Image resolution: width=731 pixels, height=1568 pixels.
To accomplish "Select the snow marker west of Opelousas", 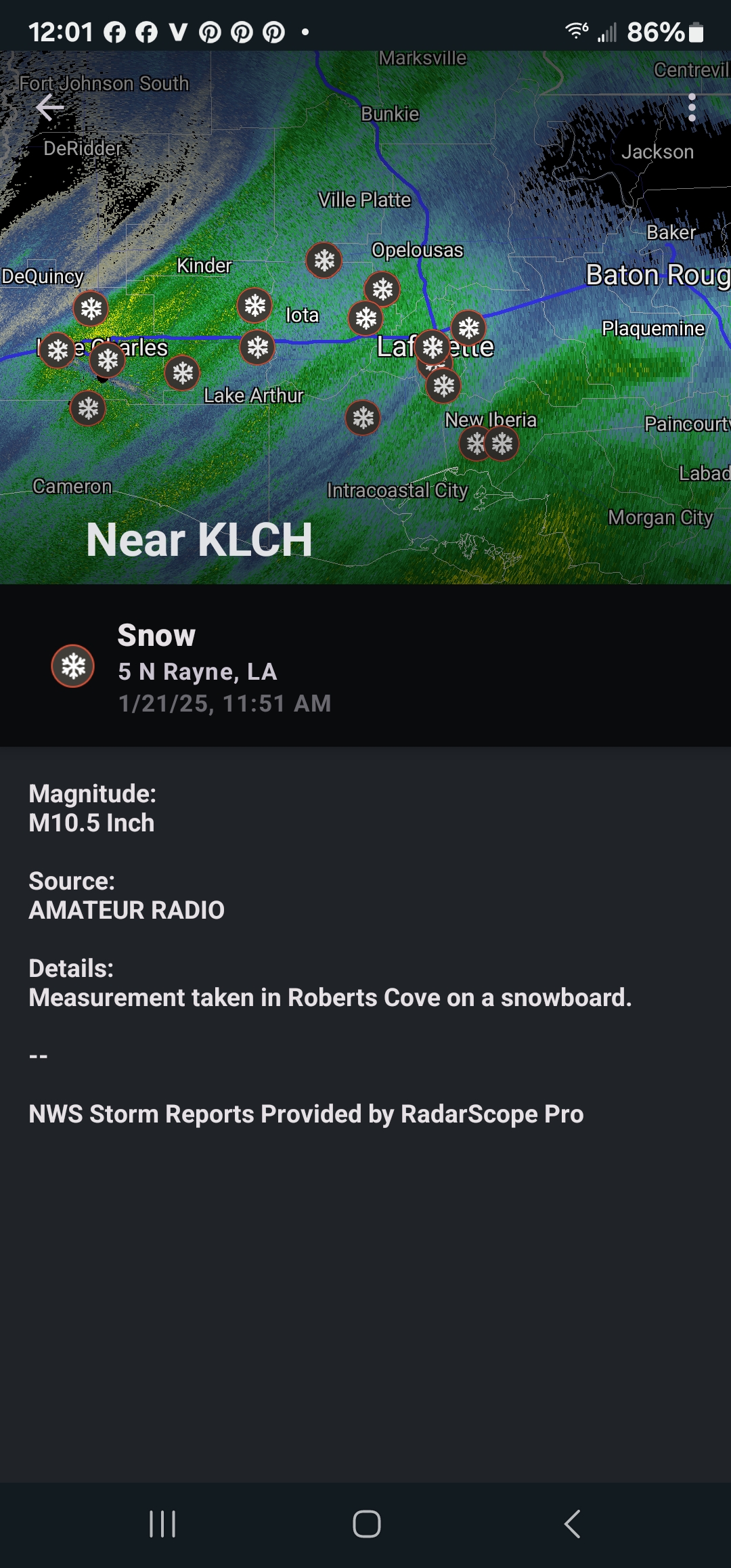I will coord(324,261).
